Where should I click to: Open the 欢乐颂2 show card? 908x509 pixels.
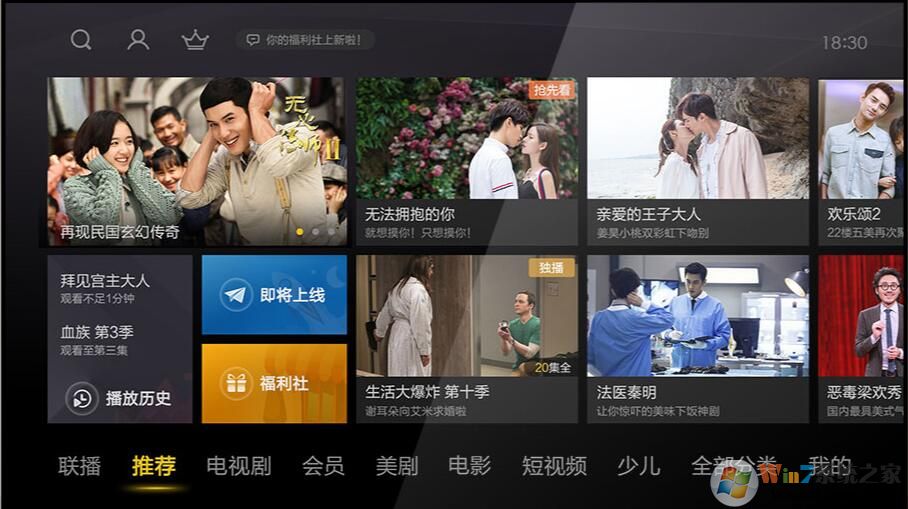click(861, 160)
